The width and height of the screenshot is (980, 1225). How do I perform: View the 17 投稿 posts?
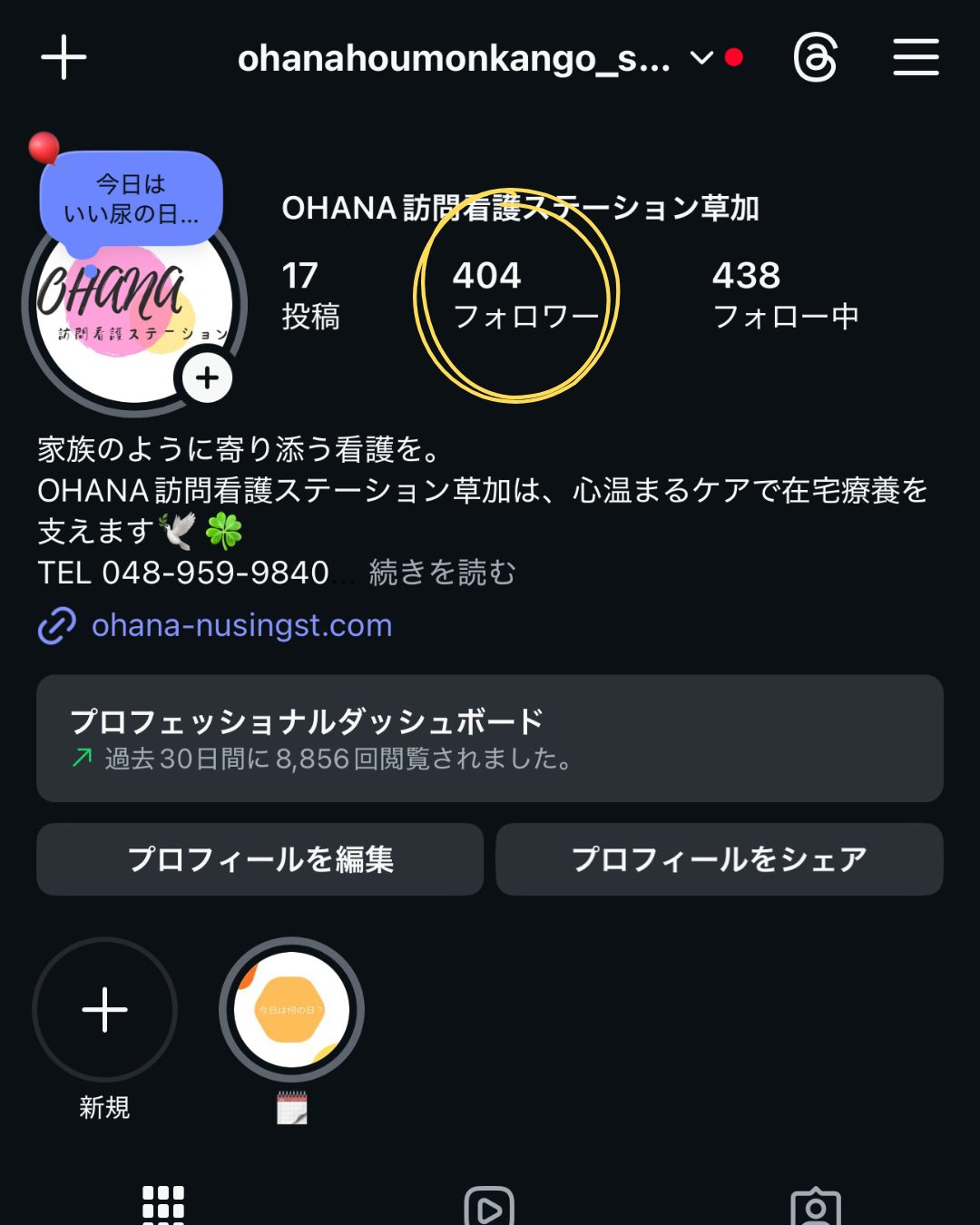click(x=310, y=295)
